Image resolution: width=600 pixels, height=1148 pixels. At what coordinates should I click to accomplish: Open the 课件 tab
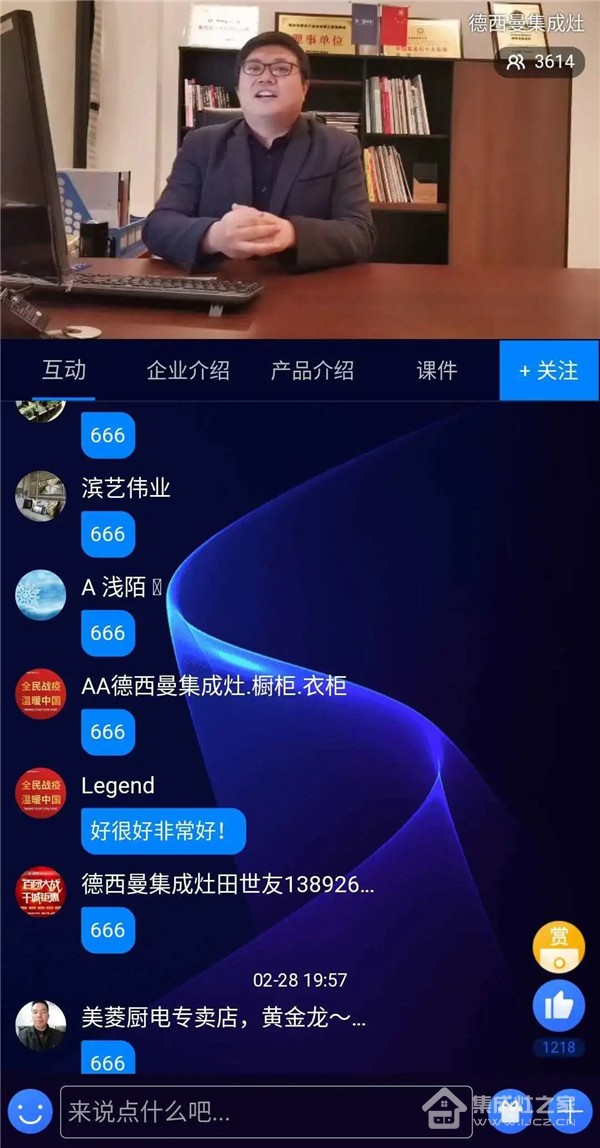click(437, 370)
